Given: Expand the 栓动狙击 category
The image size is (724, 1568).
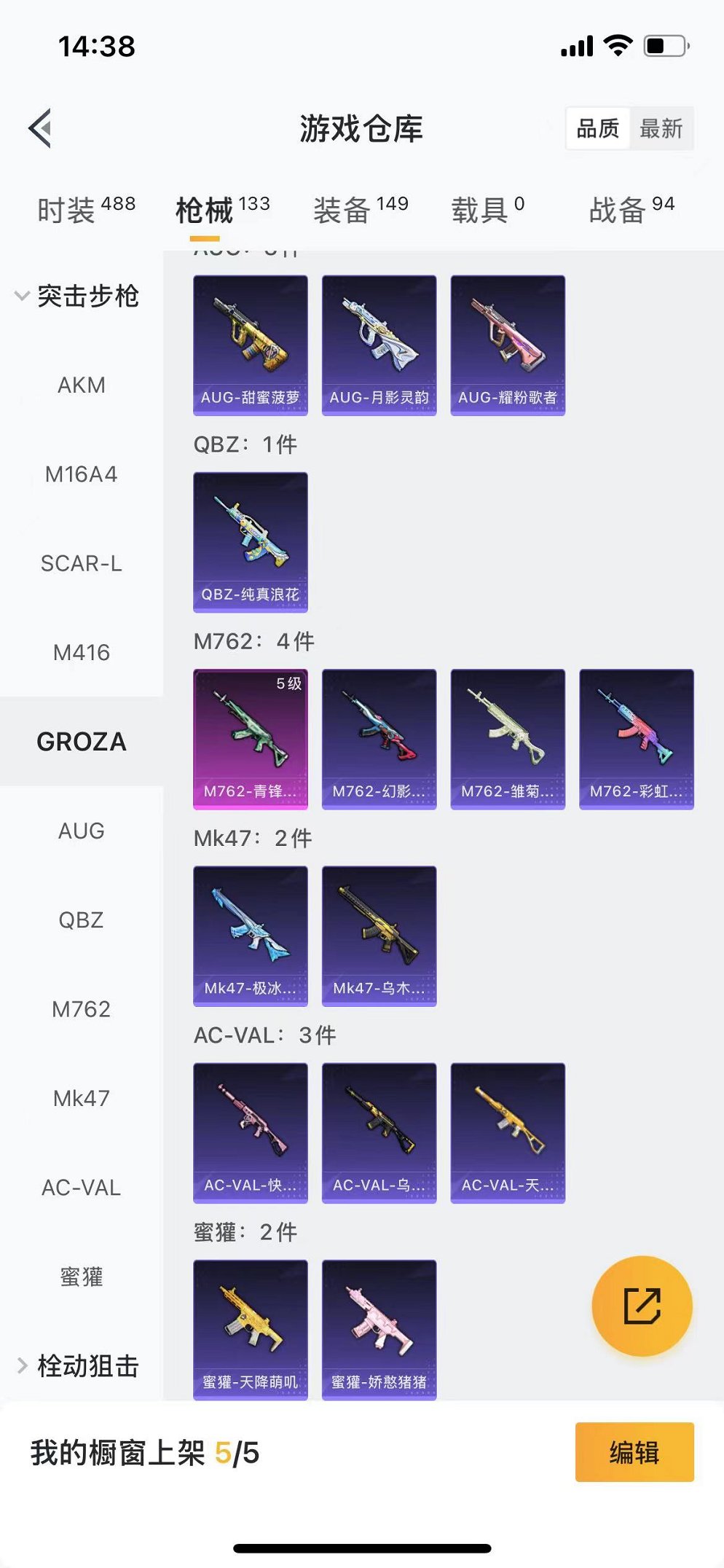Looking at the screenshot, I should pos(77,1365).
